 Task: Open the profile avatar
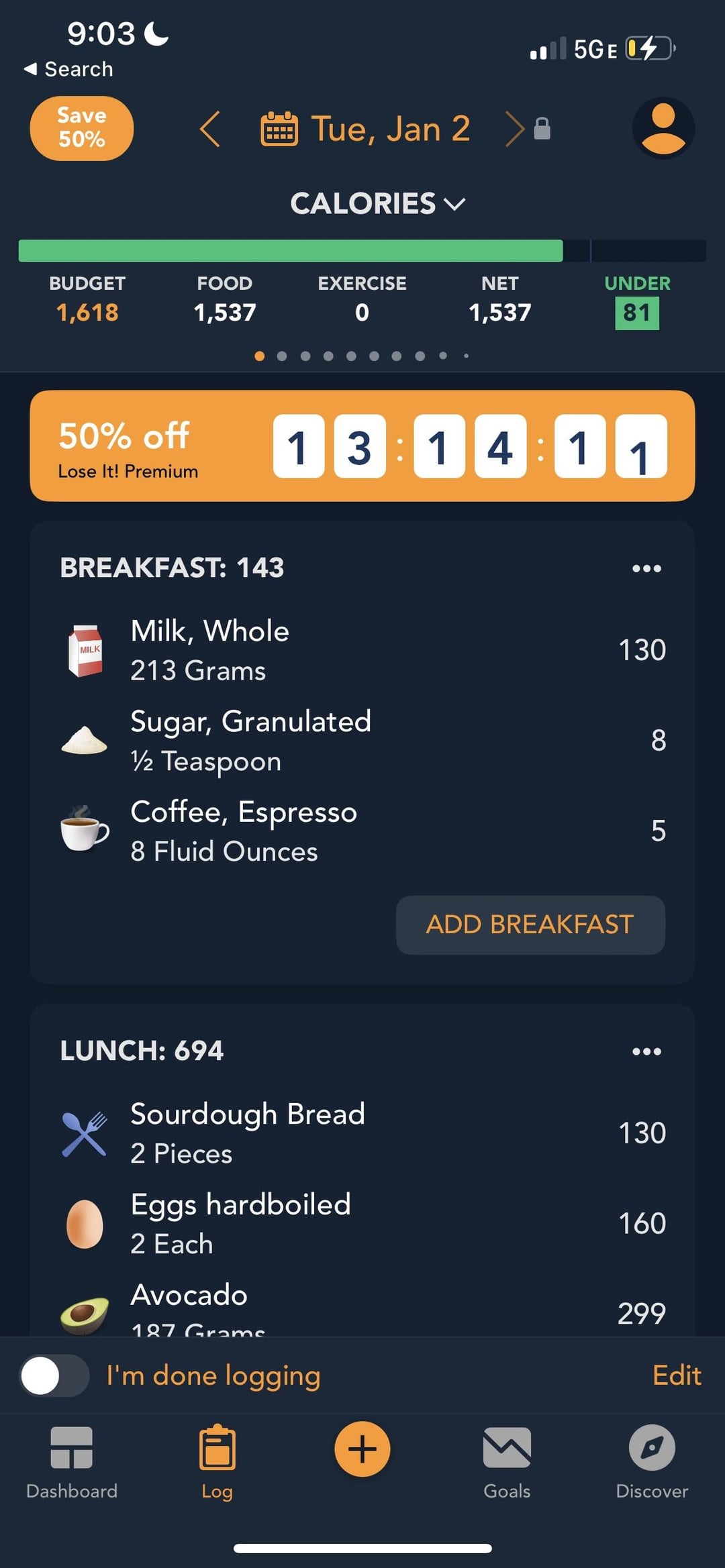663,128
